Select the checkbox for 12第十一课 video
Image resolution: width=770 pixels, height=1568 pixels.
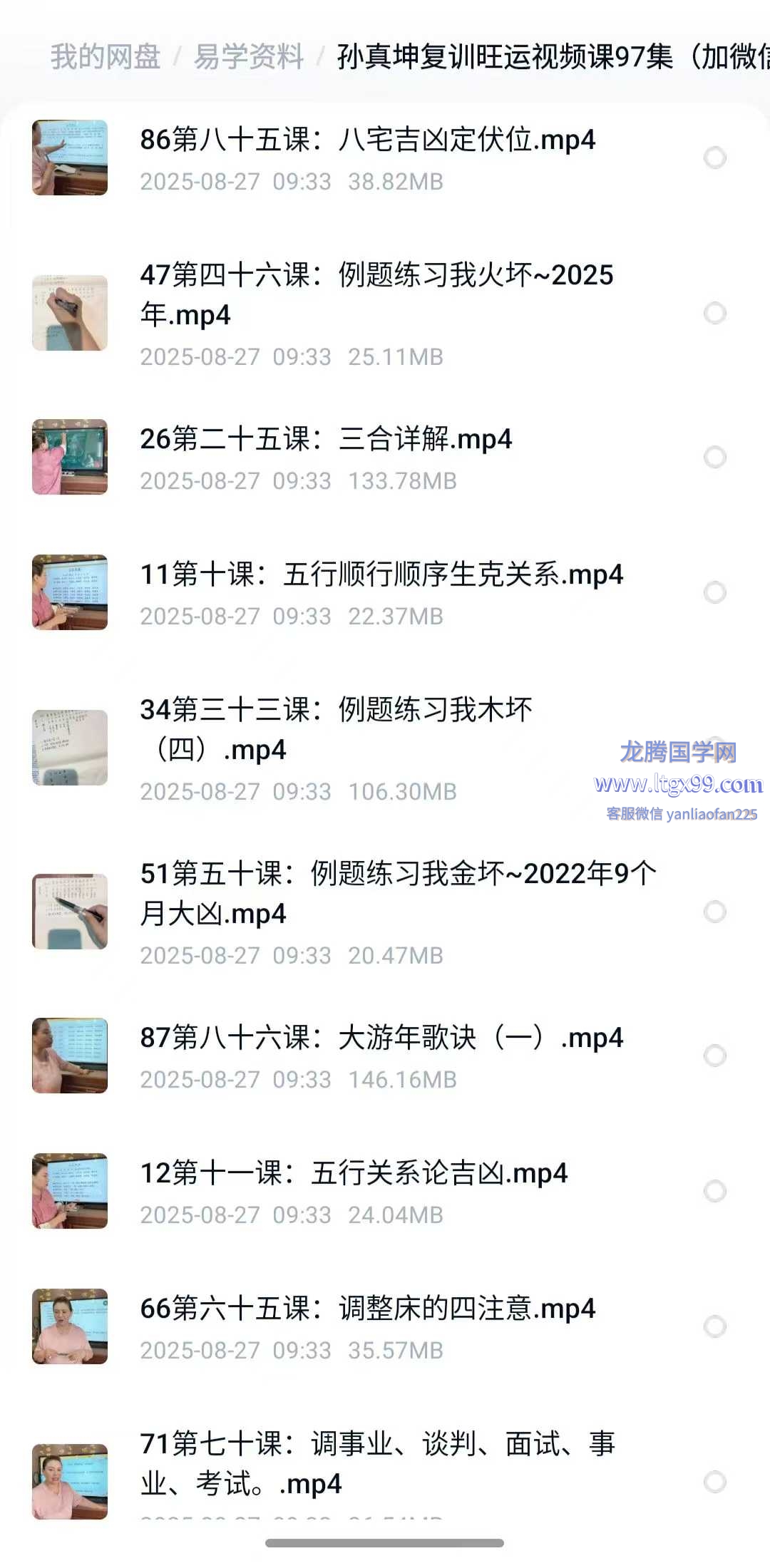714,1191
